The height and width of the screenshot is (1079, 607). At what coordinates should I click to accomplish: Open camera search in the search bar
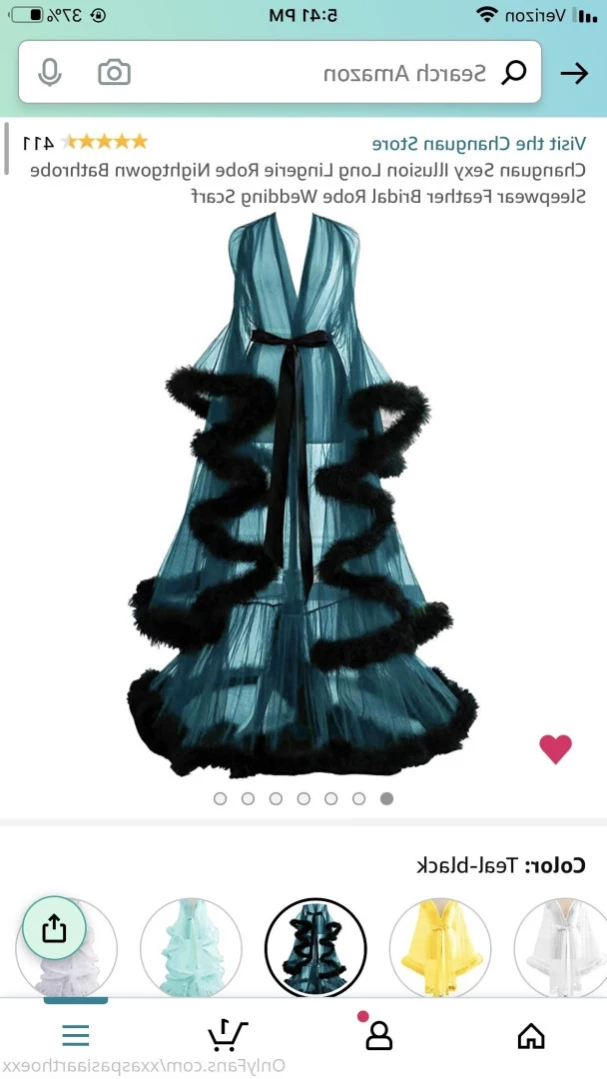point(114,72)
